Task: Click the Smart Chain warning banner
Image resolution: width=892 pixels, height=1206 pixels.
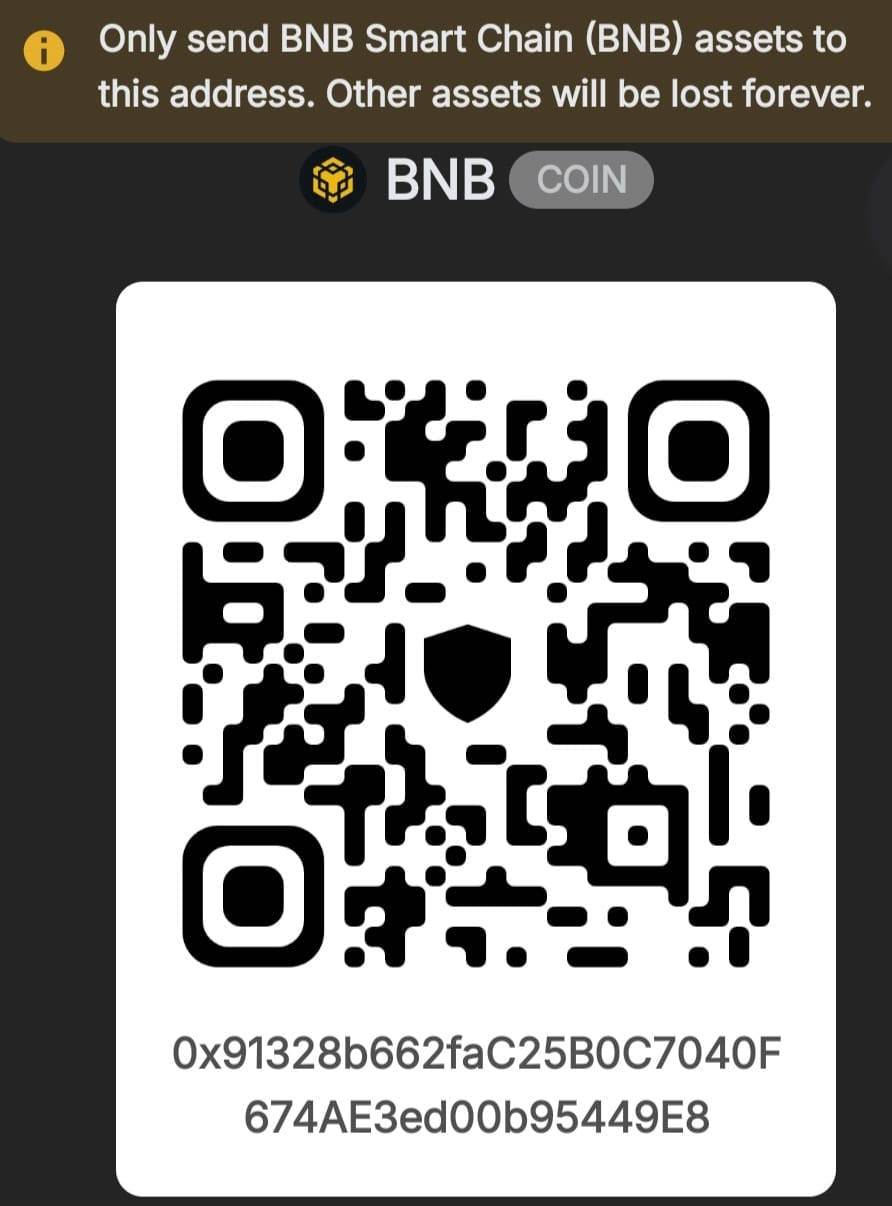Action: [446, 66]
